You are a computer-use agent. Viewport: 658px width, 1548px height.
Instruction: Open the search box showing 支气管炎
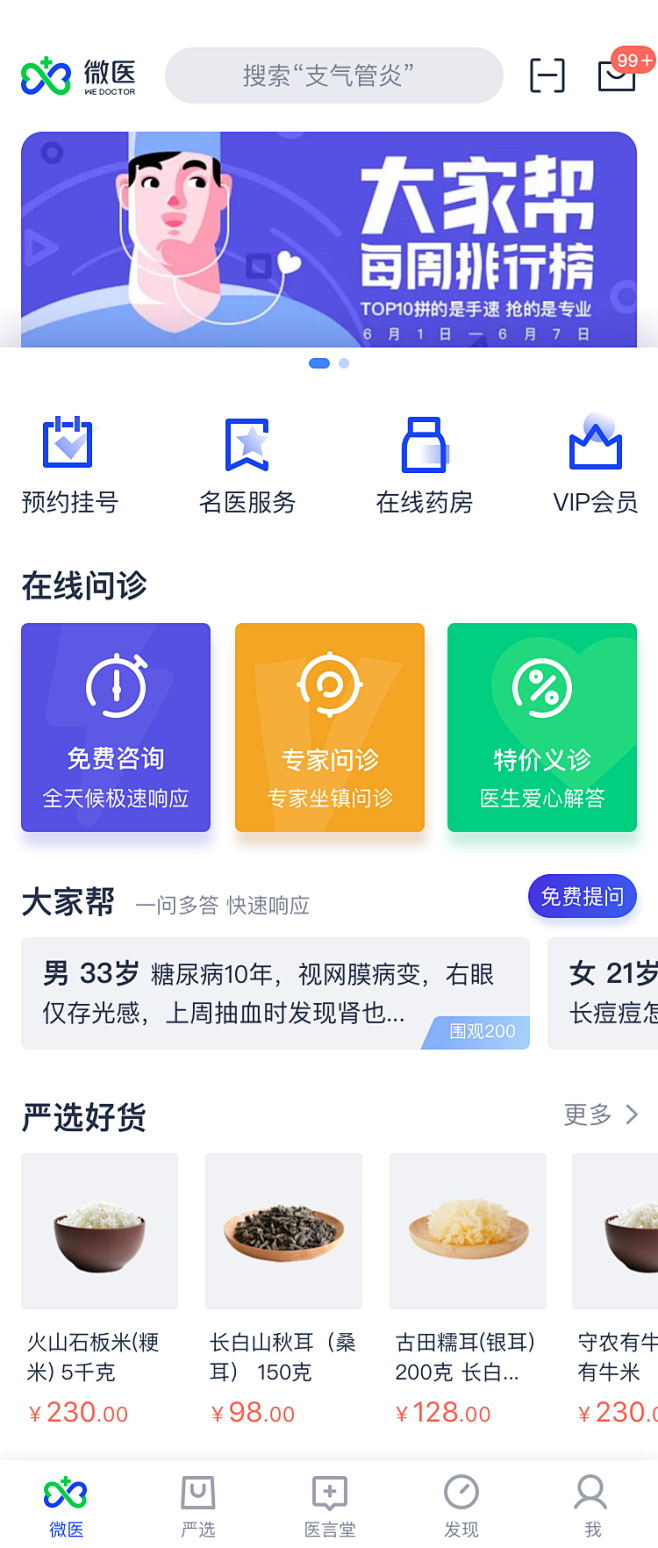pos(333,75)
